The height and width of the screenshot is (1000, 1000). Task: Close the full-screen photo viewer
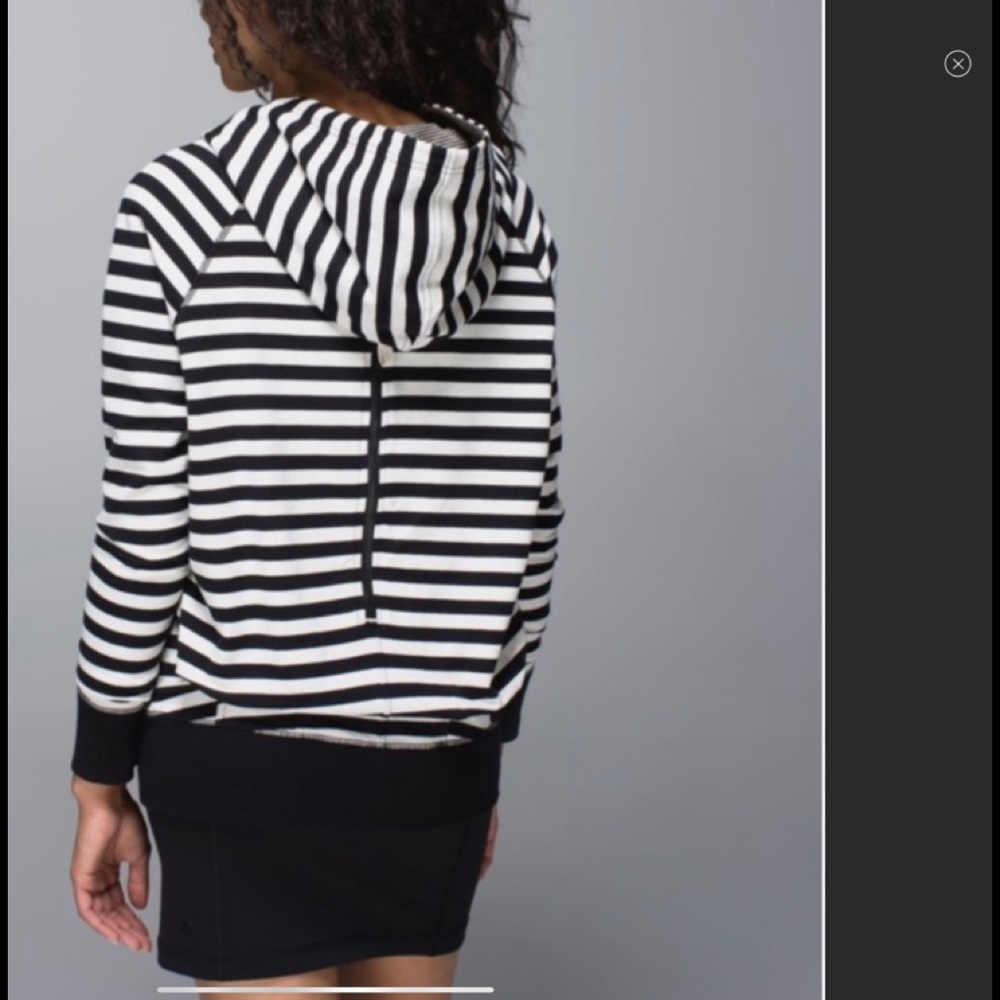click(x=957, y=64)
